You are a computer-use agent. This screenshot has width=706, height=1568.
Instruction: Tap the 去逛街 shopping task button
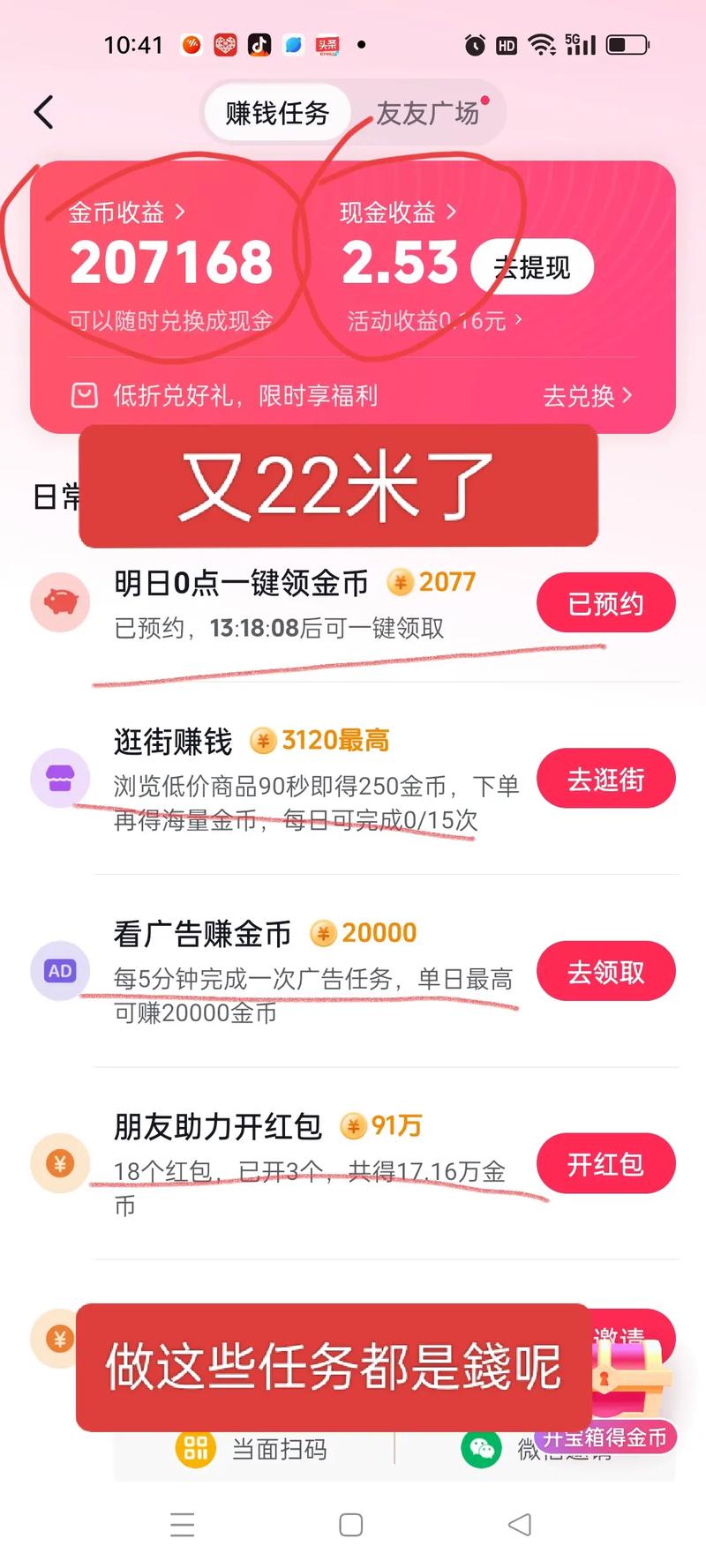(x=606, y=778)
